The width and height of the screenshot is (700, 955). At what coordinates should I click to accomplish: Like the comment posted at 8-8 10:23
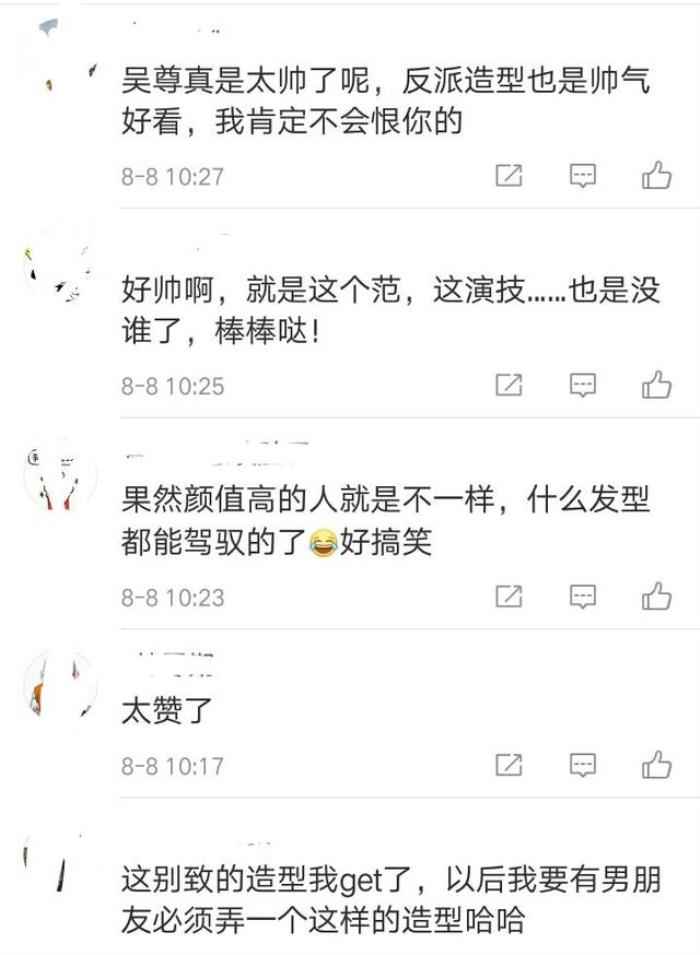(x=656, y=597)
